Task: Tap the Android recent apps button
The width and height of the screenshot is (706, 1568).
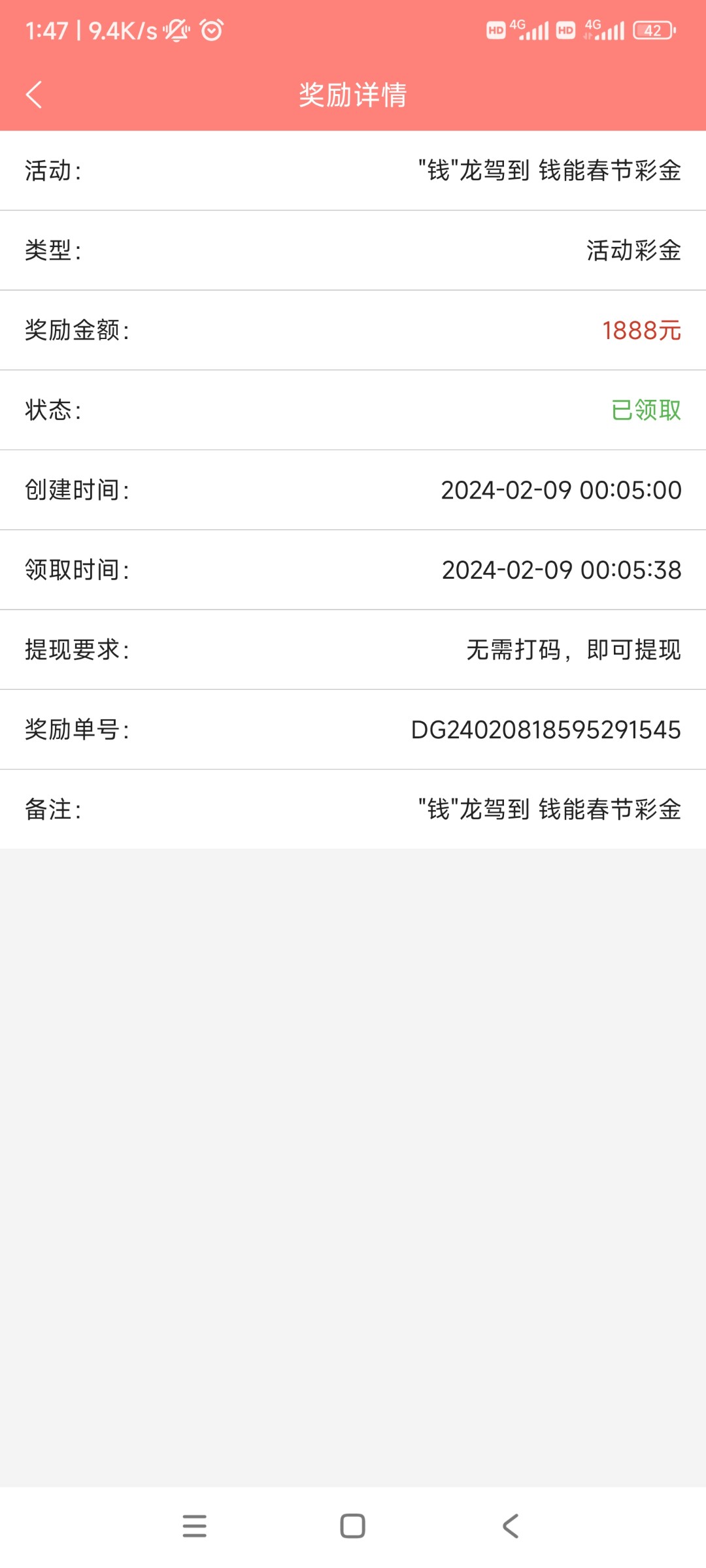Action: pyautogui.click(x=194, y=1526)
